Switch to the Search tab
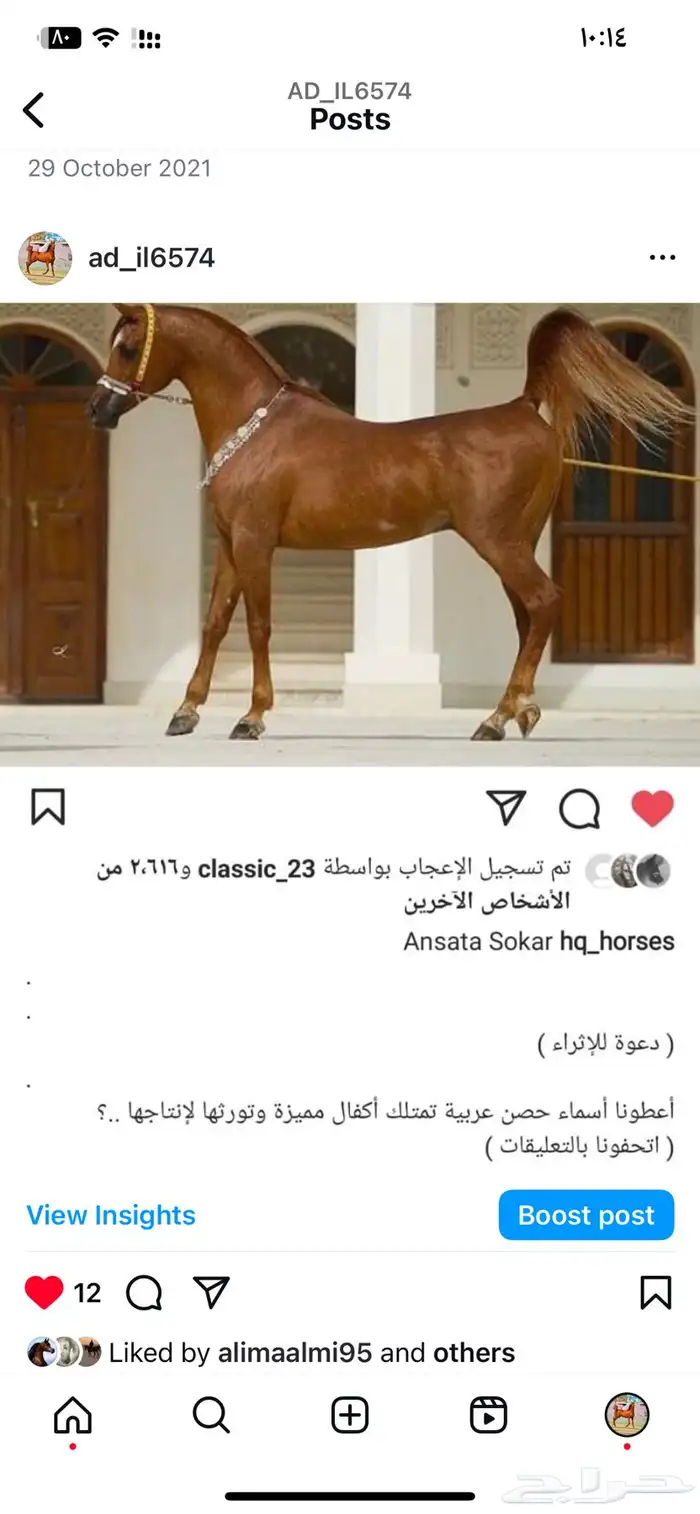The image size is (700, 1514). 211,1415
